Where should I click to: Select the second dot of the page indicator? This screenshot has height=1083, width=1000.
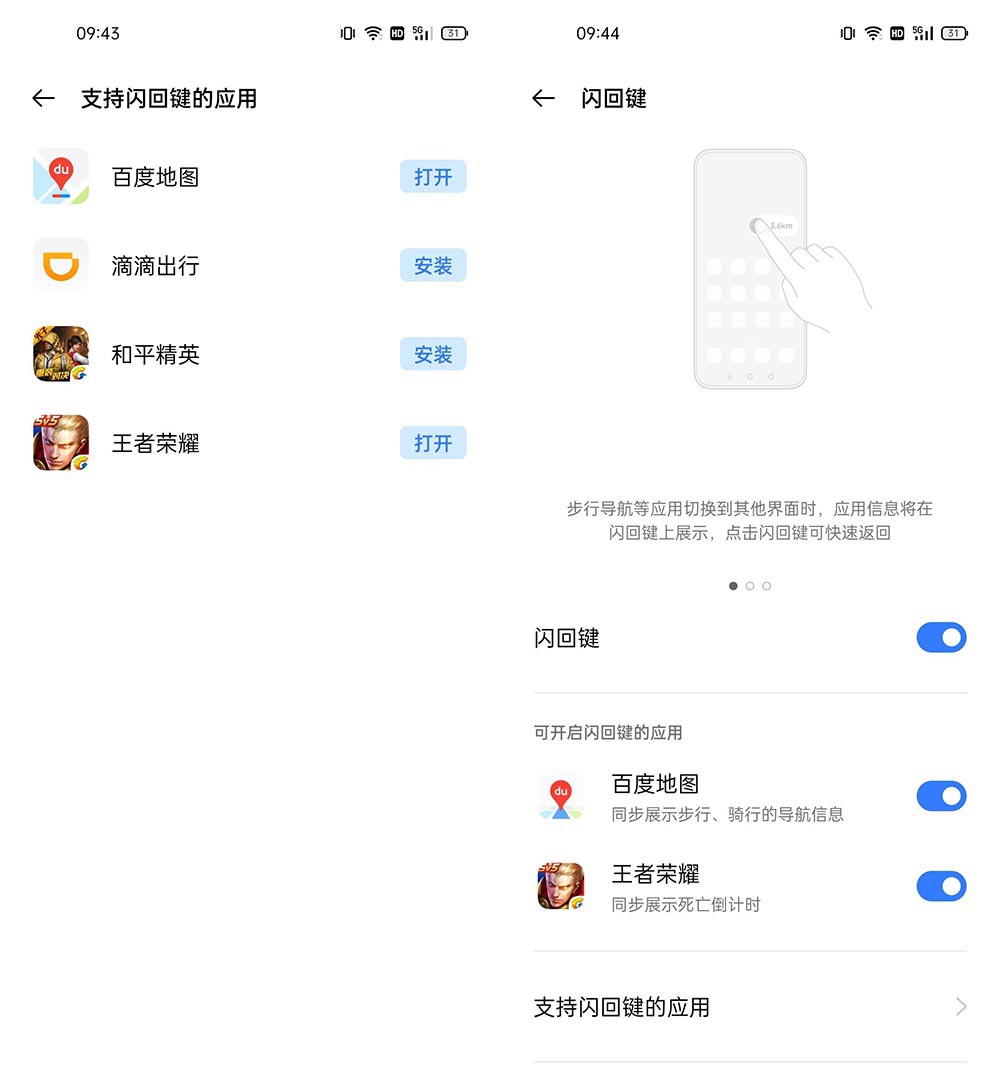750,586
